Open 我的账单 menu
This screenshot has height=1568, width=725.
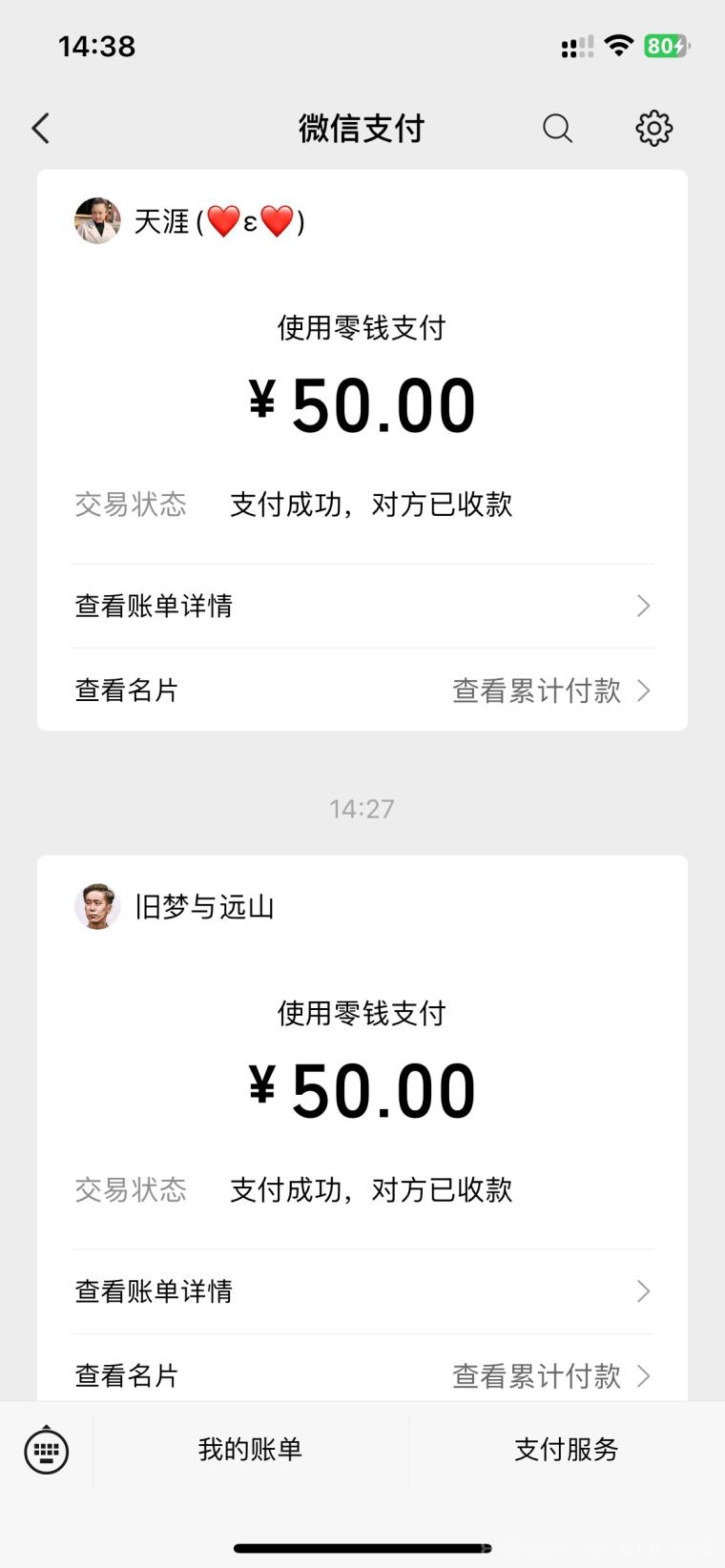pyautogui.click(x=250, y=1450)
